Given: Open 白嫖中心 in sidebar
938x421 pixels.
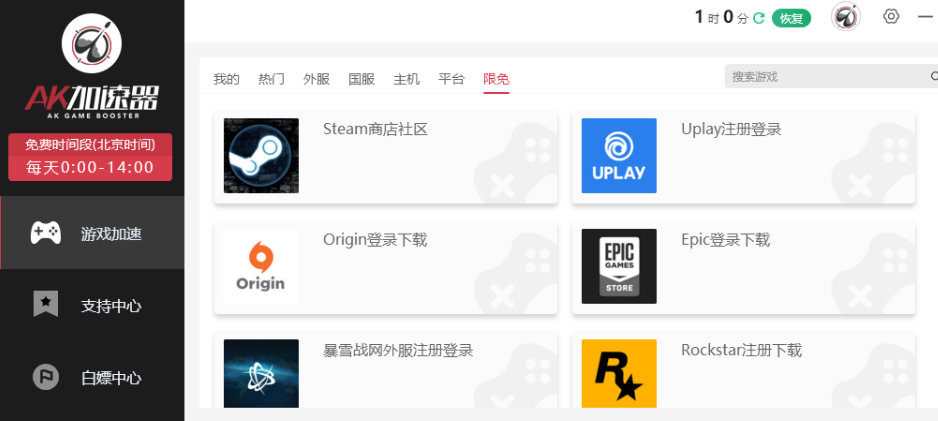Looking at the screenshot, I should [x=92, y=378].
